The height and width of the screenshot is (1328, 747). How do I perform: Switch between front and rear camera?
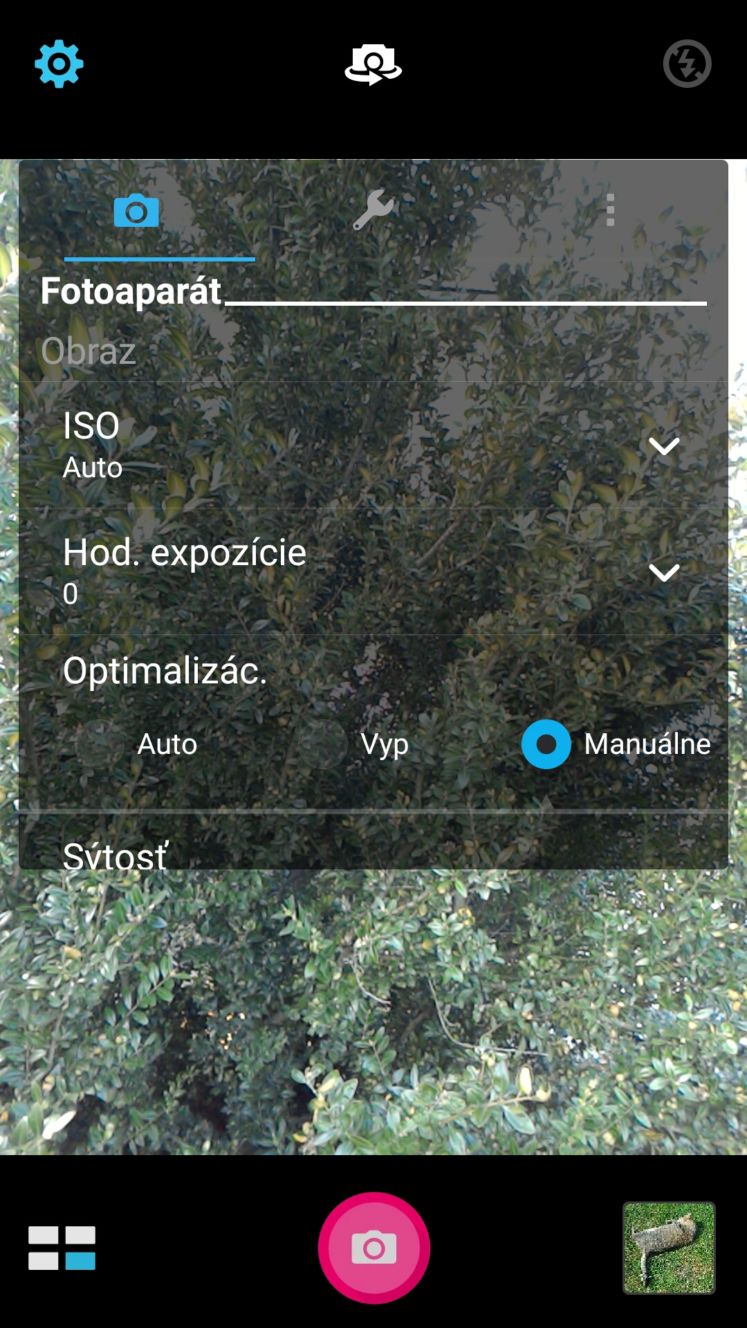coord(373,65)
